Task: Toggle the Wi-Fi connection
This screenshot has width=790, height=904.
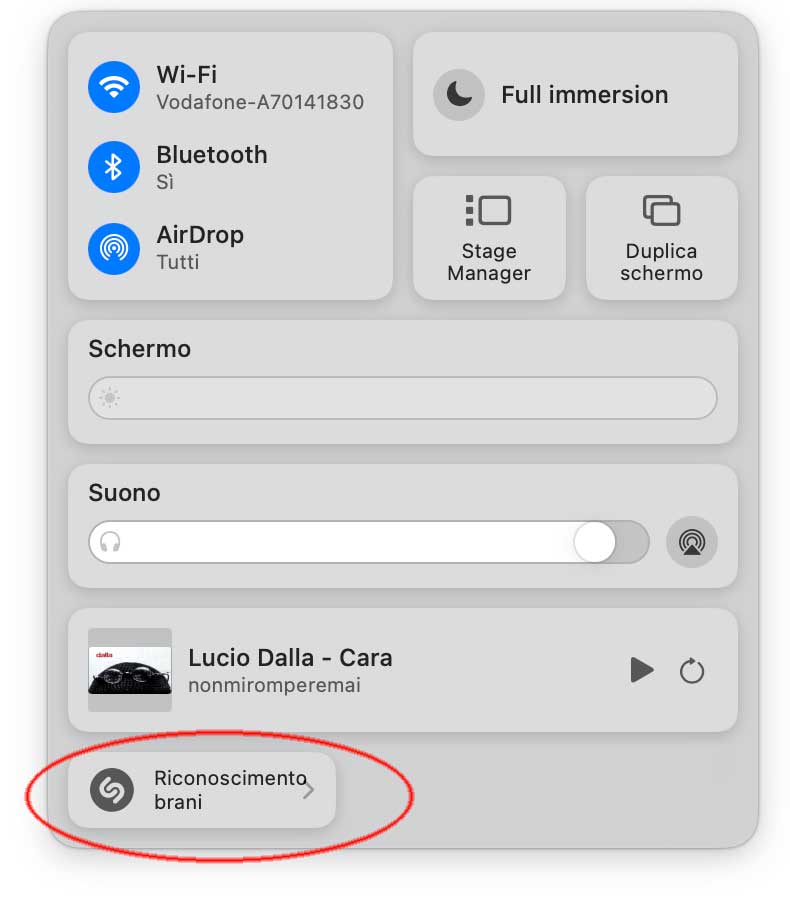Action: click(x=113, y=87)
